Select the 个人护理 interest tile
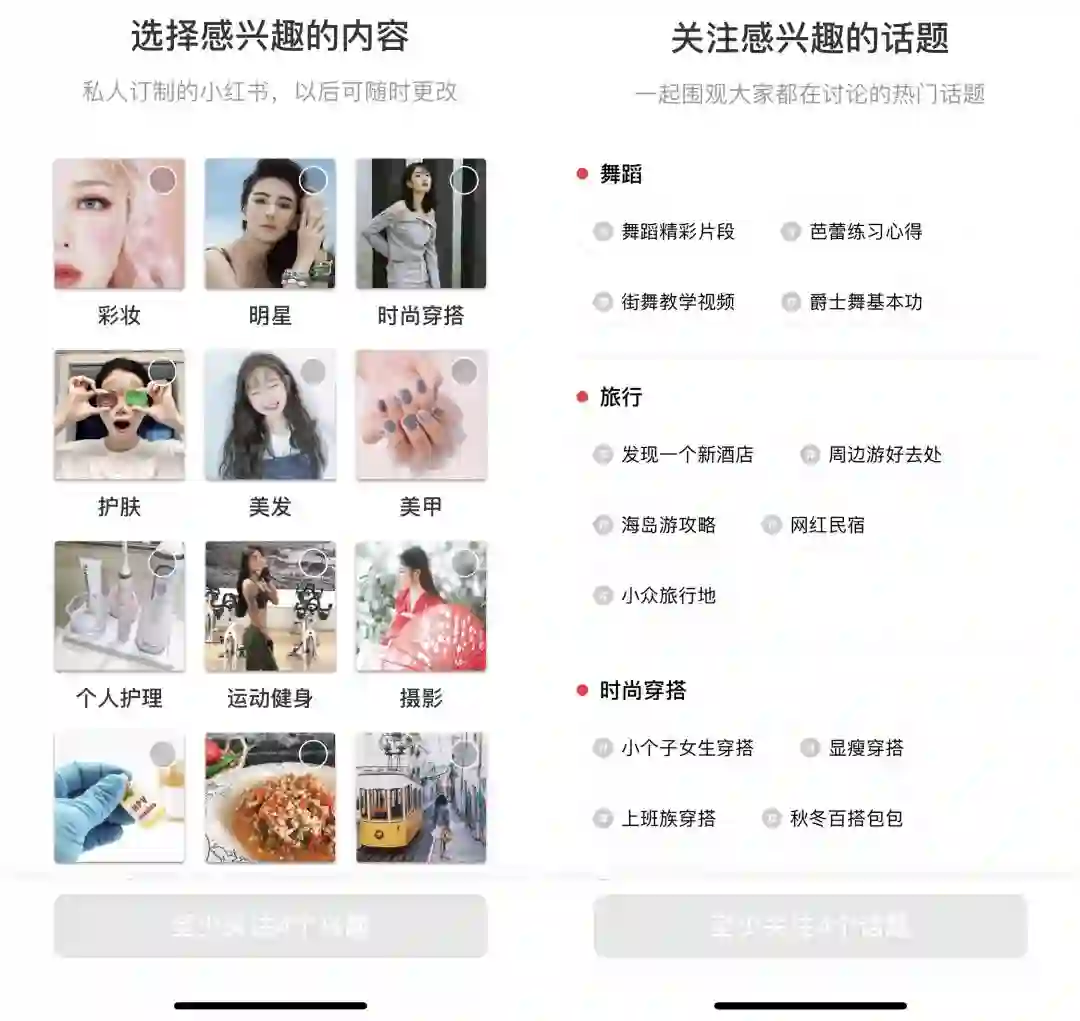The image size is (1080, 1021). click(x=119, y=606)
